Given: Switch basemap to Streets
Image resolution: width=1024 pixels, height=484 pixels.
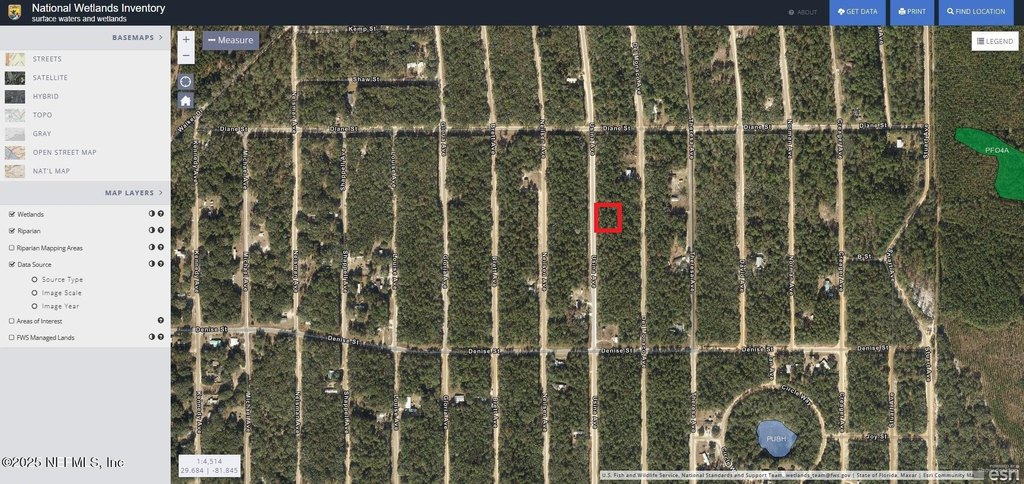Looking at the screenshot, I should pyautogui.click(x=47, y=59).
